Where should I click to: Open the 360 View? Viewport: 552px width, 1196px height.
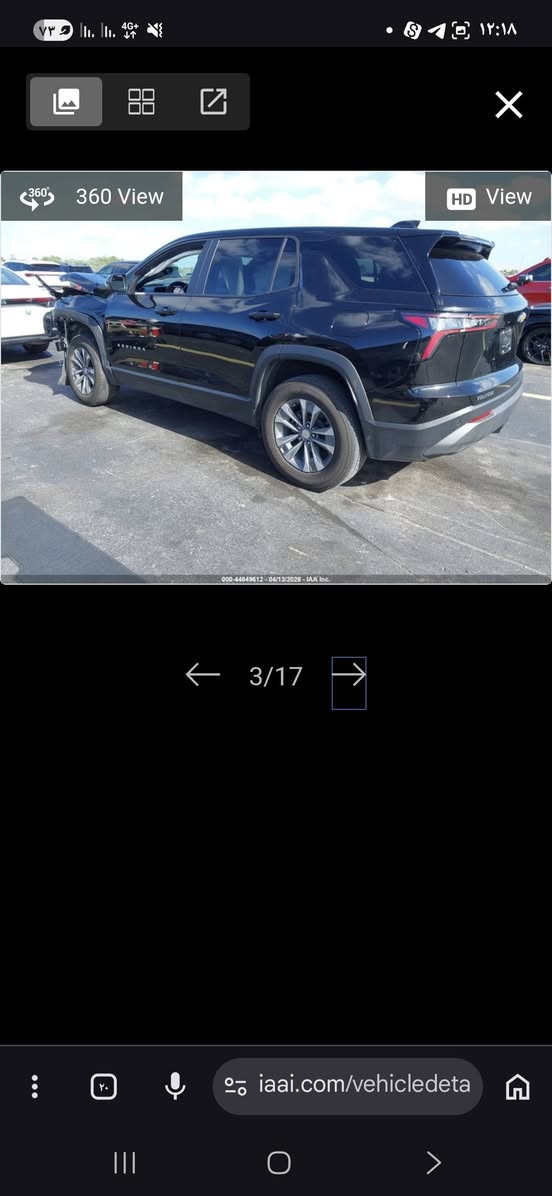91,197
